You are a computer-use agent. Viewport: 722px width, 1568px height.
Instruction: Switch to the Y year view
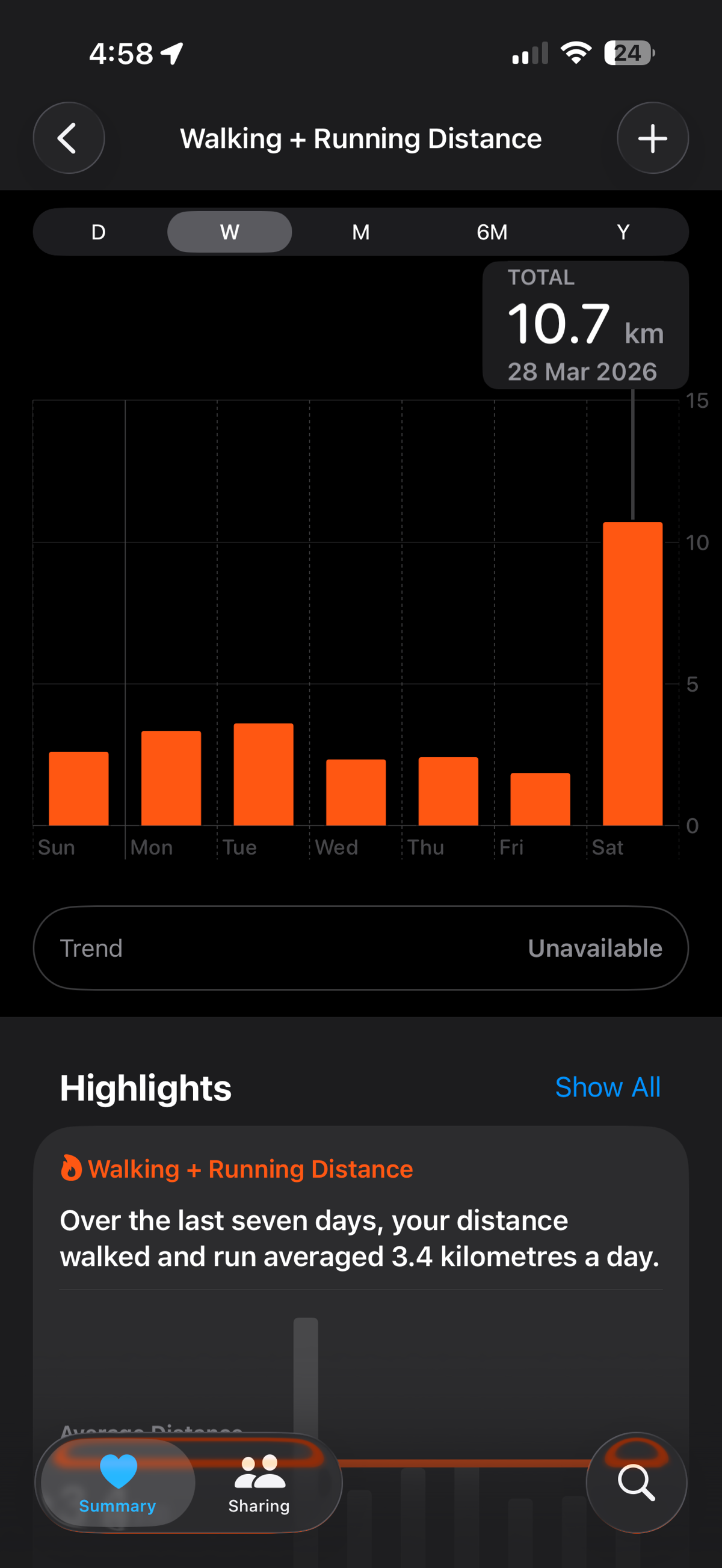click(623, 232)
